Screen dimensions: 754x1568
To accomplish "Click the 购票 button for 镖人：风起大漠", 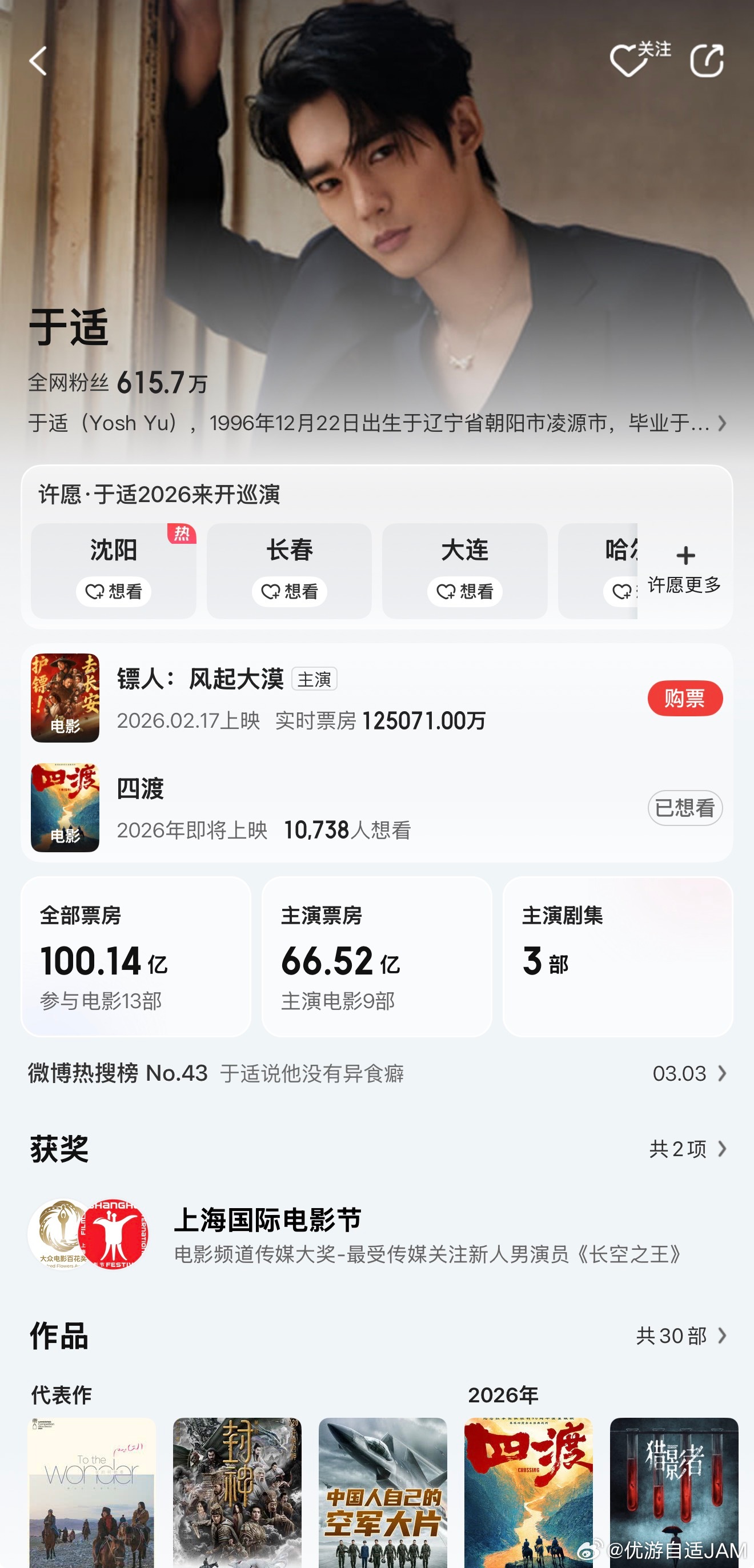I will [685, 698].
